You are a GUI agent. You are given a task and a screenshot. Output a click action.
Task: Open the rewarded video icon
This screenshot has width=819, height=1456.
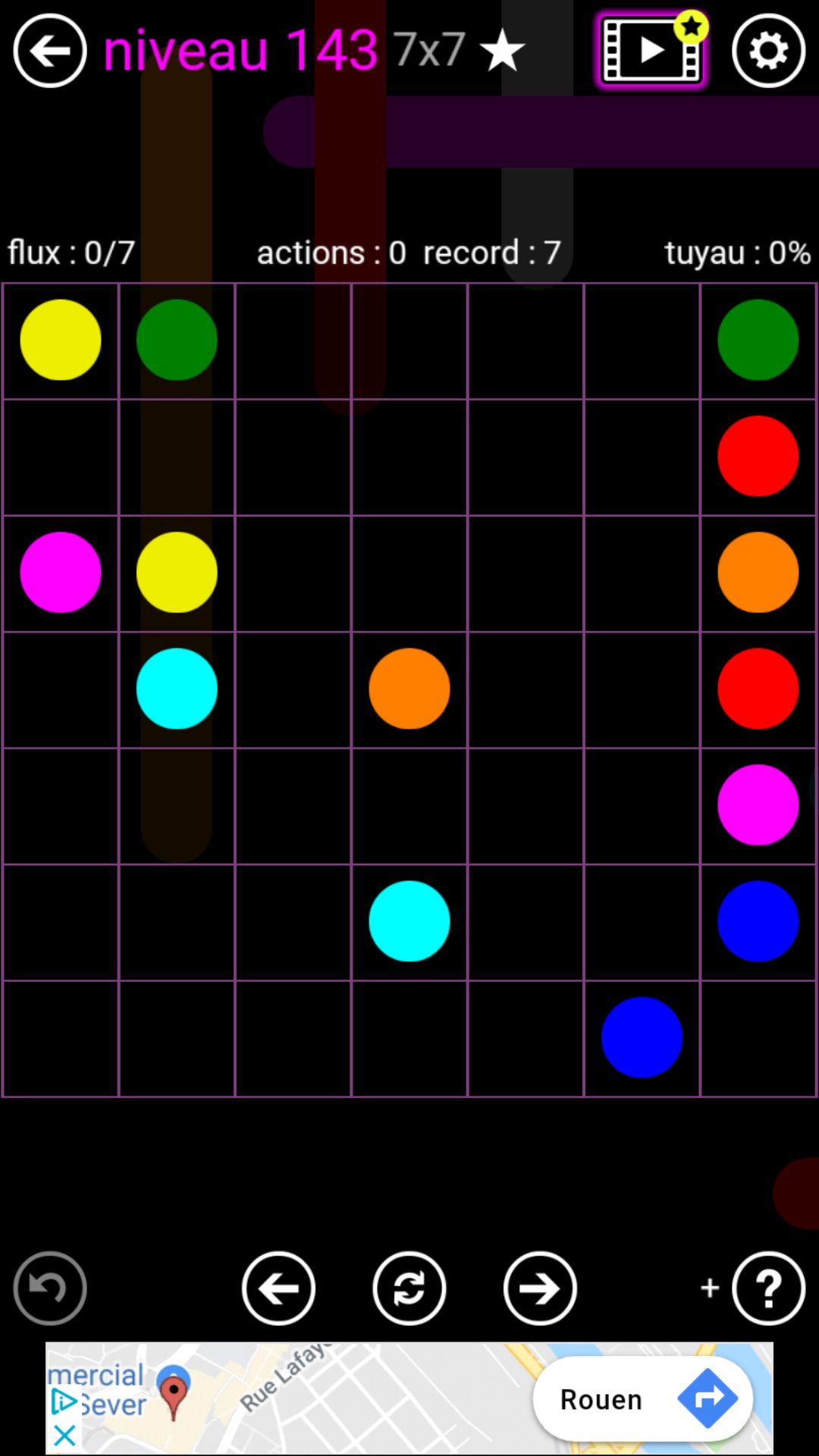click(651, 51)
